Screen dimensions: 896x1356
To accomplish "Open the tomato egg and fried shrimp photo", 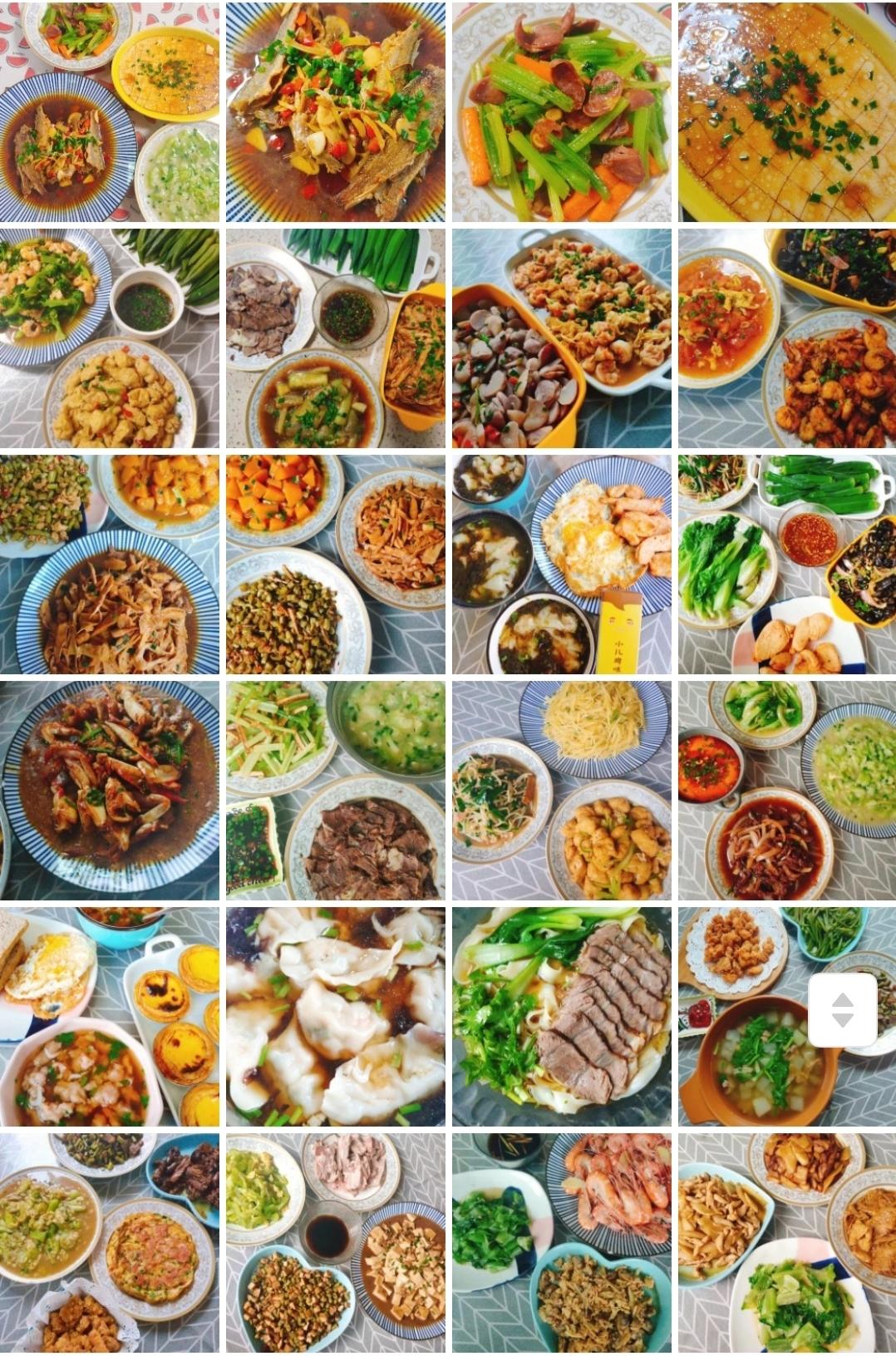I will 787,338.
